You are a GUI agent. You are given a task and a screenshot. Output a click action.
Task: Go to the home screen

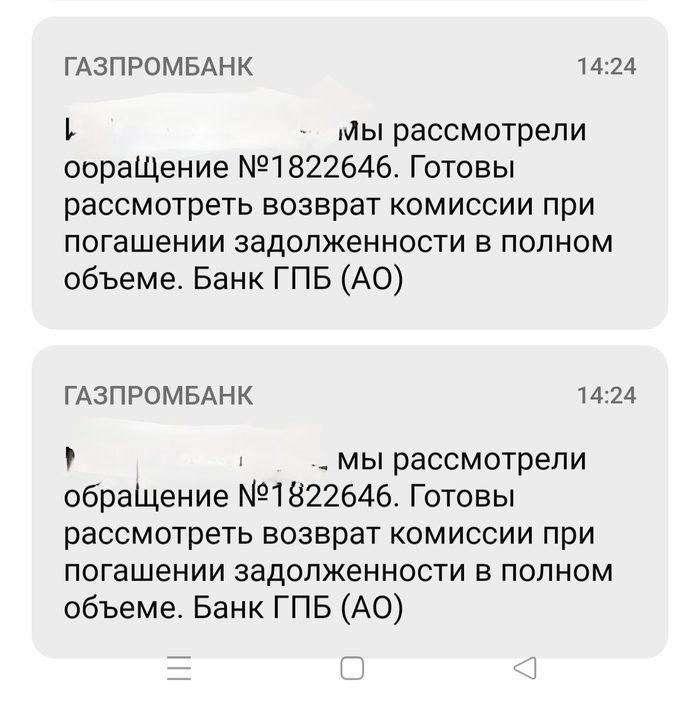pyautogui.click(x=352, y=668)
